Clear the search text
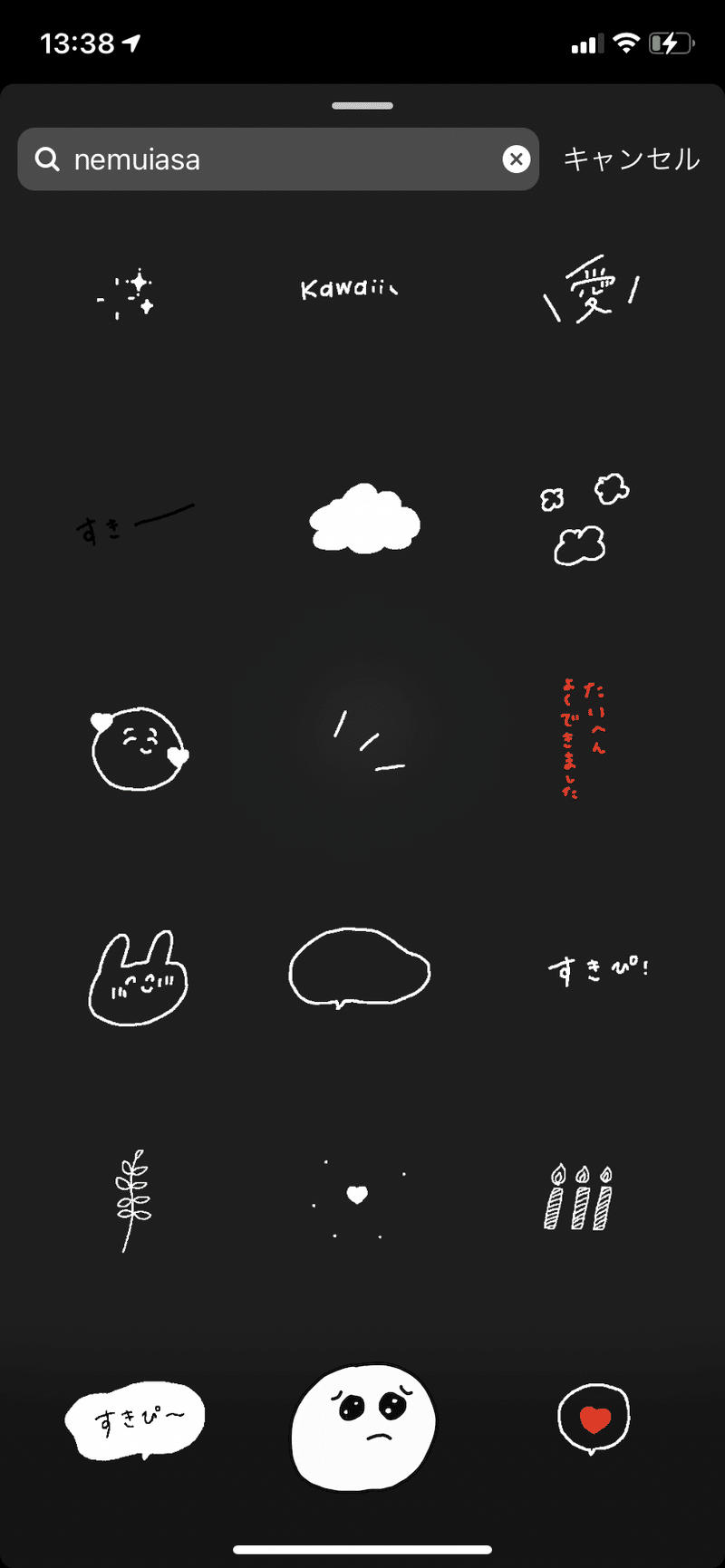 (x=516, y=159)
